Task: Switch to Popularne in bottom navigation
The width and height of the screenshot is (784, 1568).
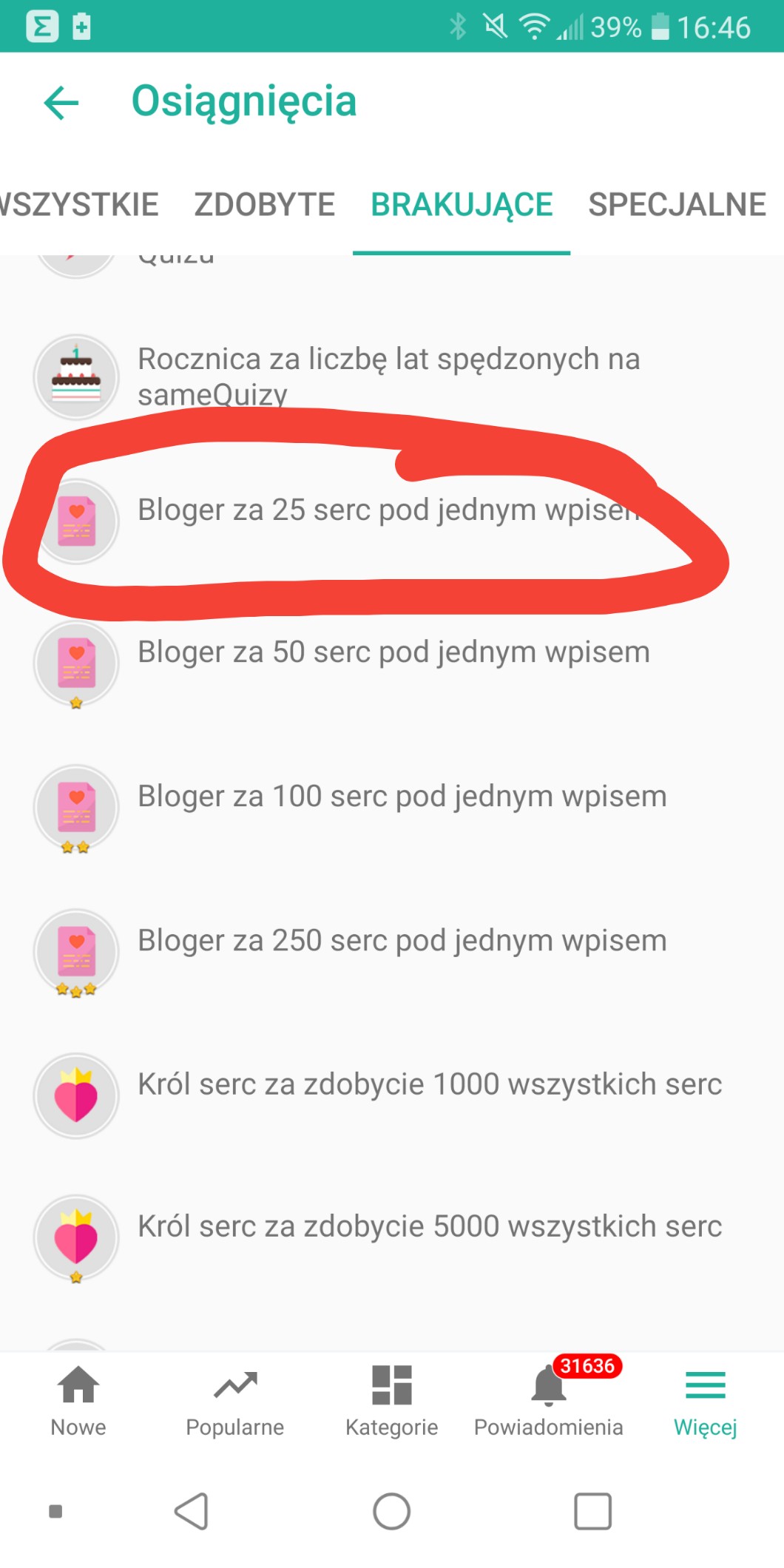Action: pos(235,1399)
